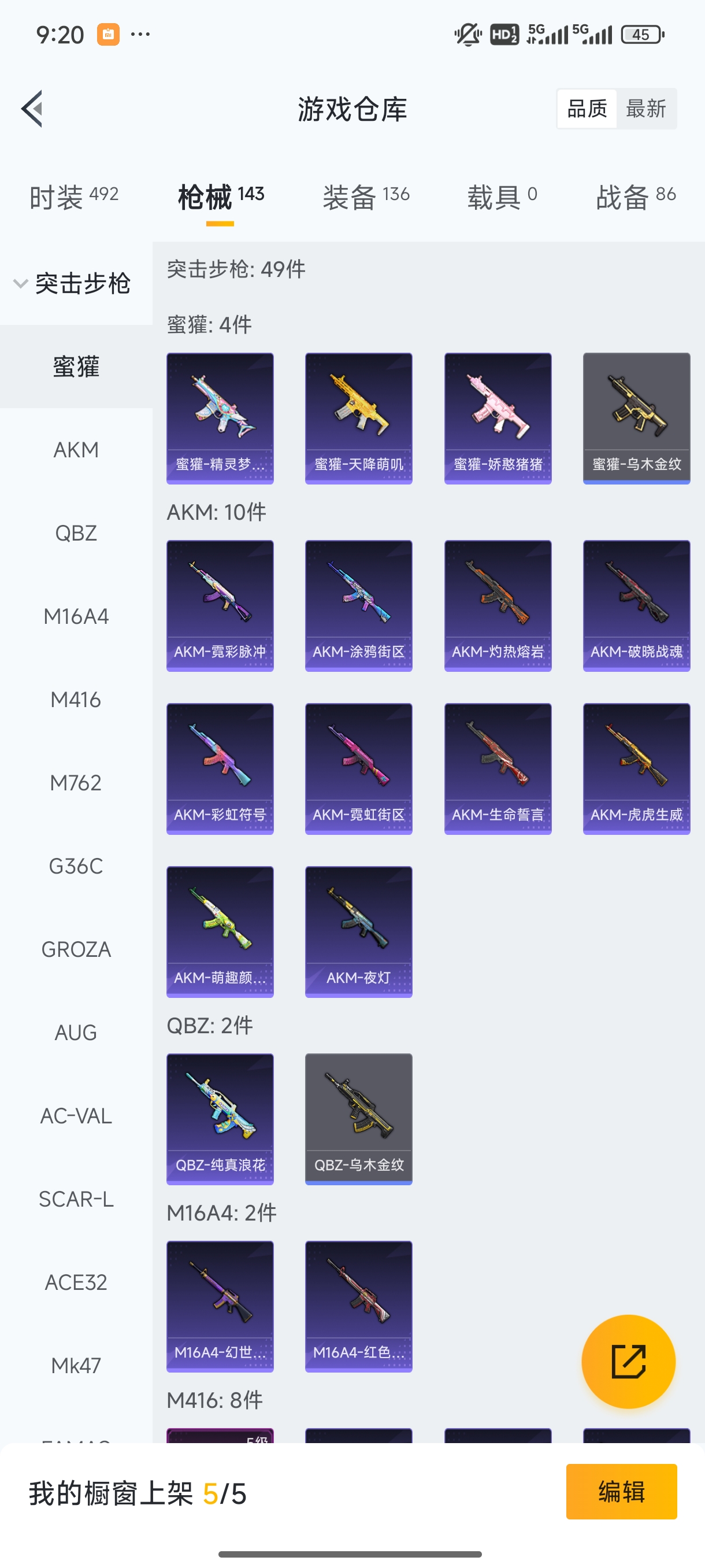Switch to the 时装 tab

tap(73, 197)
